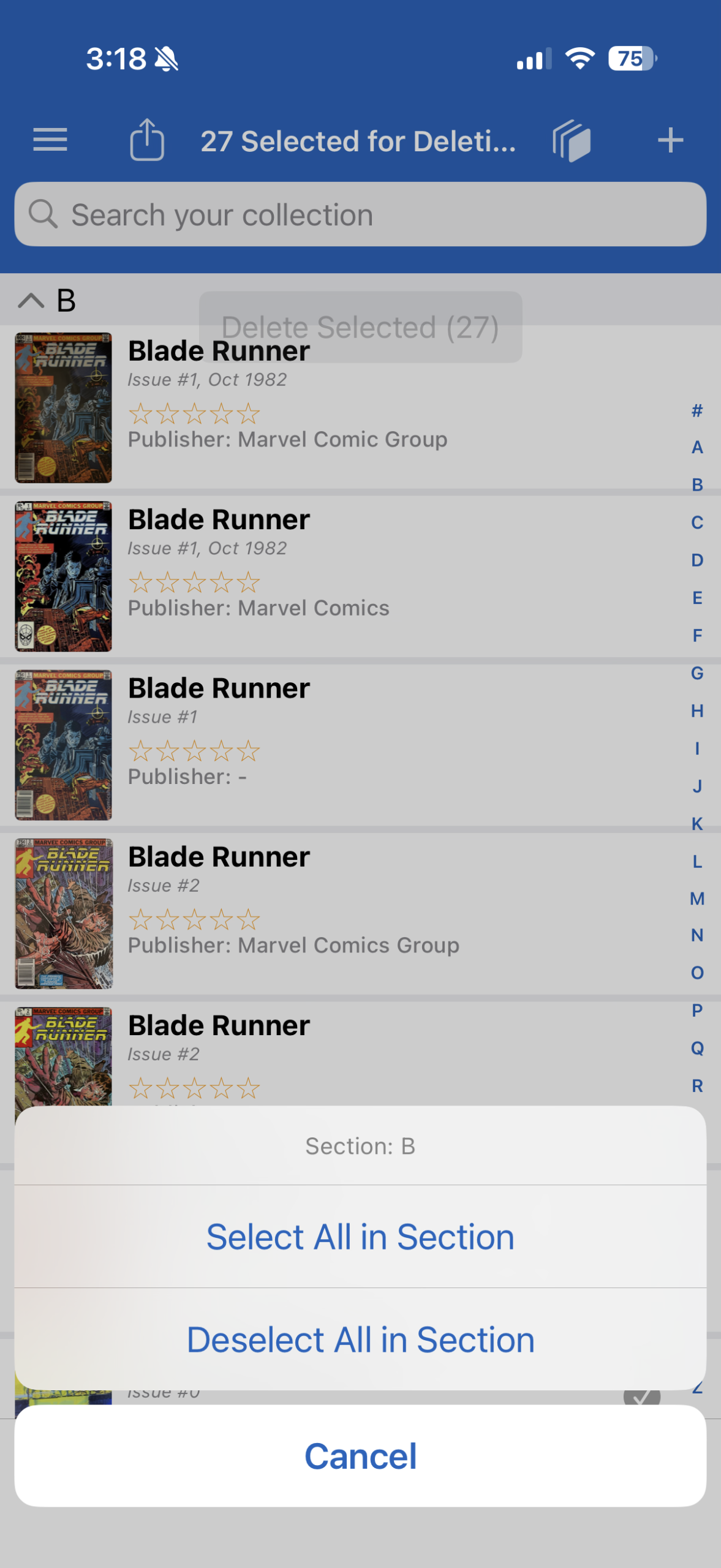The width and height of the screenshot is (721, 1568).
Task: Tap Delete Selected (27) button
Action: pyautogui.click(x=360, y=327)
